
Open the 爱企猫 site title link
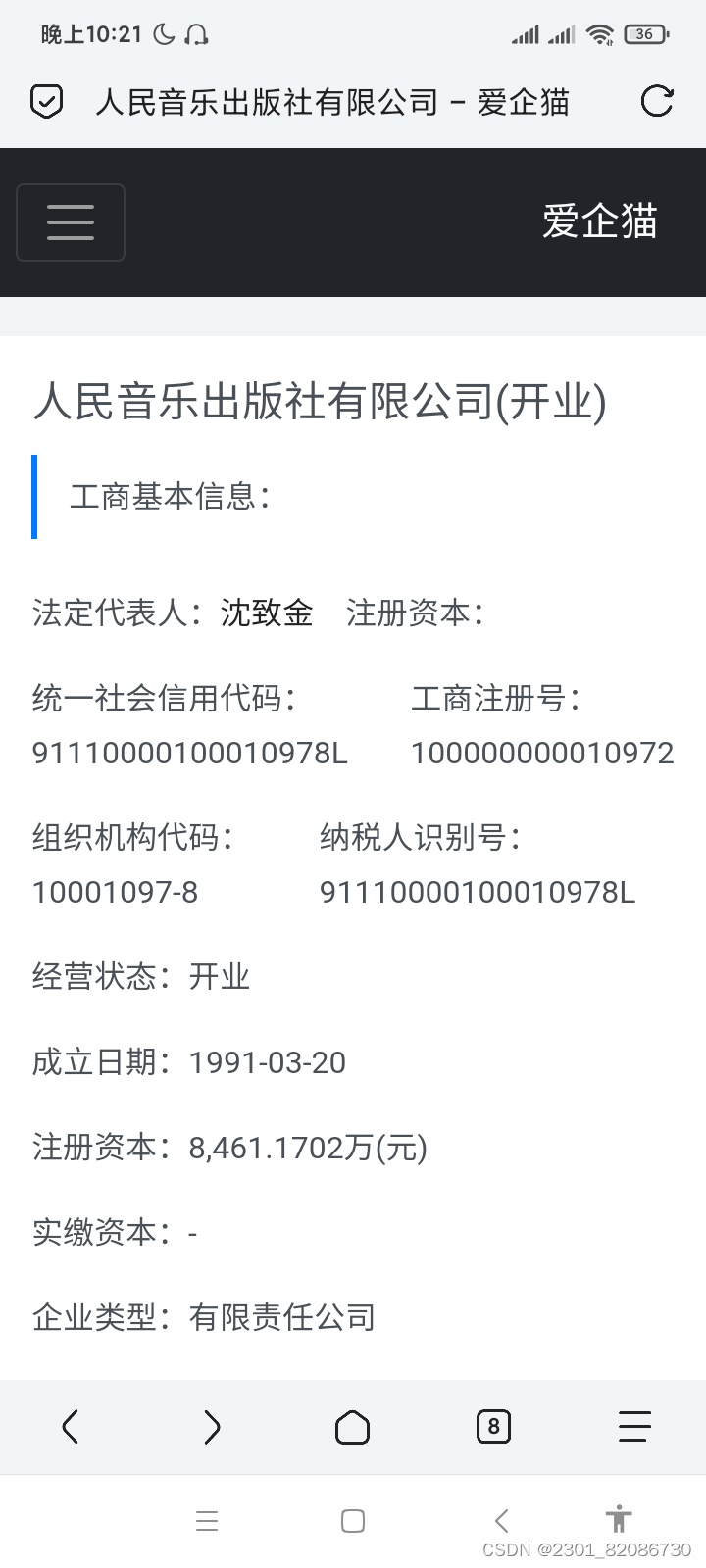point(600,221)
